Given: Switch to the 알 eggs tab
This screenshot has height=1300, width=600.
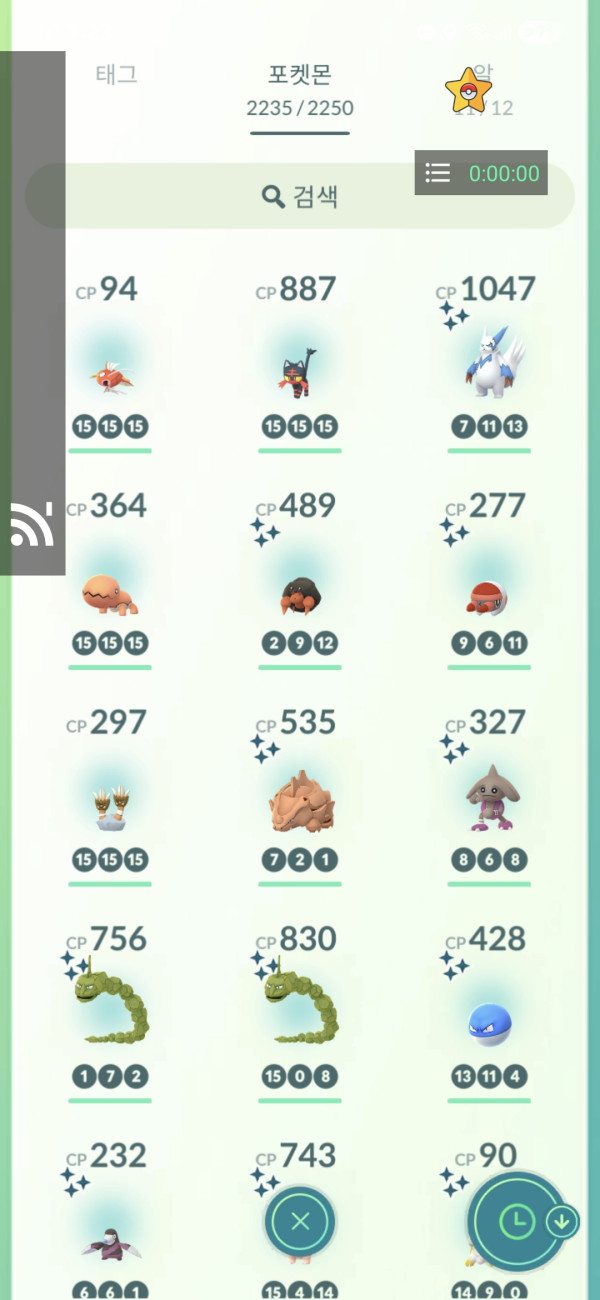Looking at the screenshot, I should tap(482, 88).
